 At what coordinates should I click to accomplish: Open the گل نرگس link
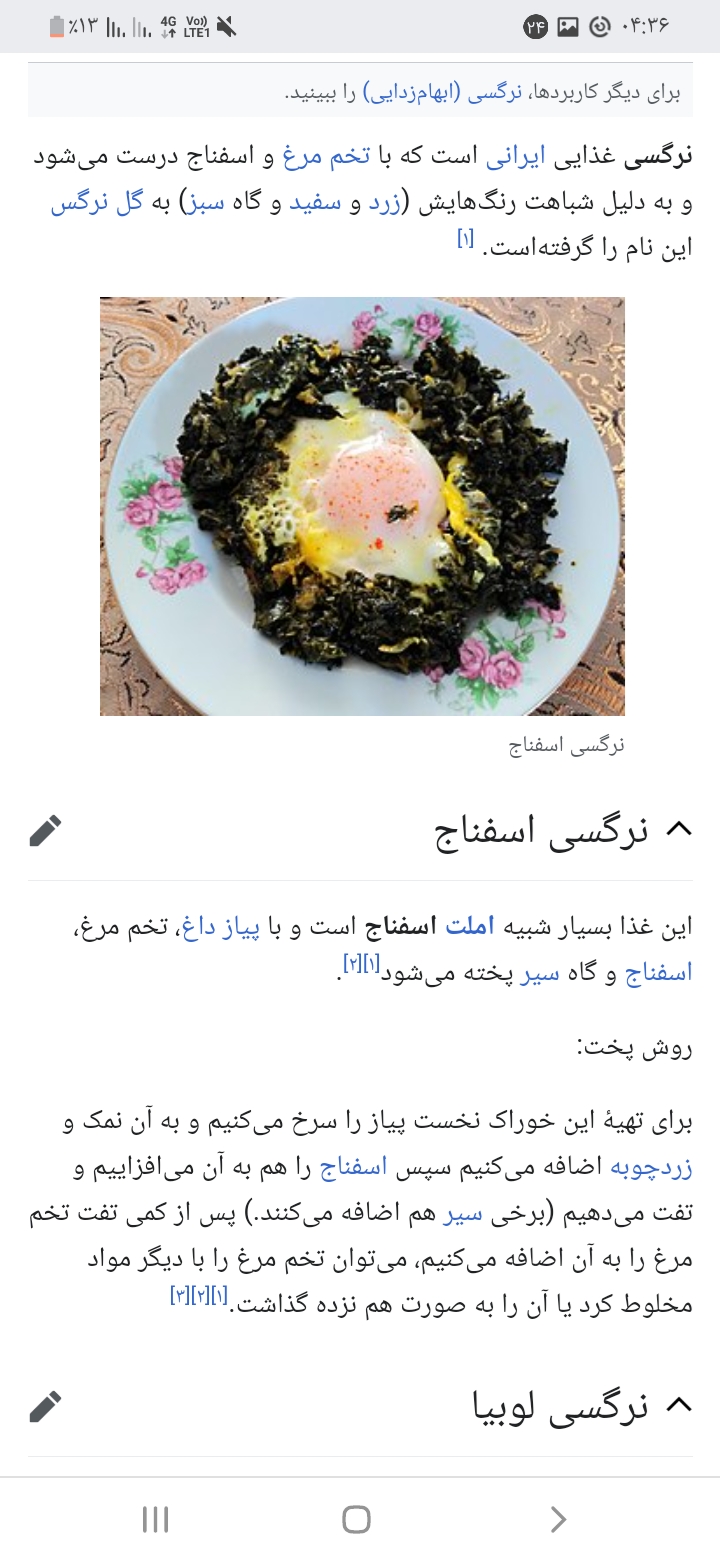pos(97,204)
